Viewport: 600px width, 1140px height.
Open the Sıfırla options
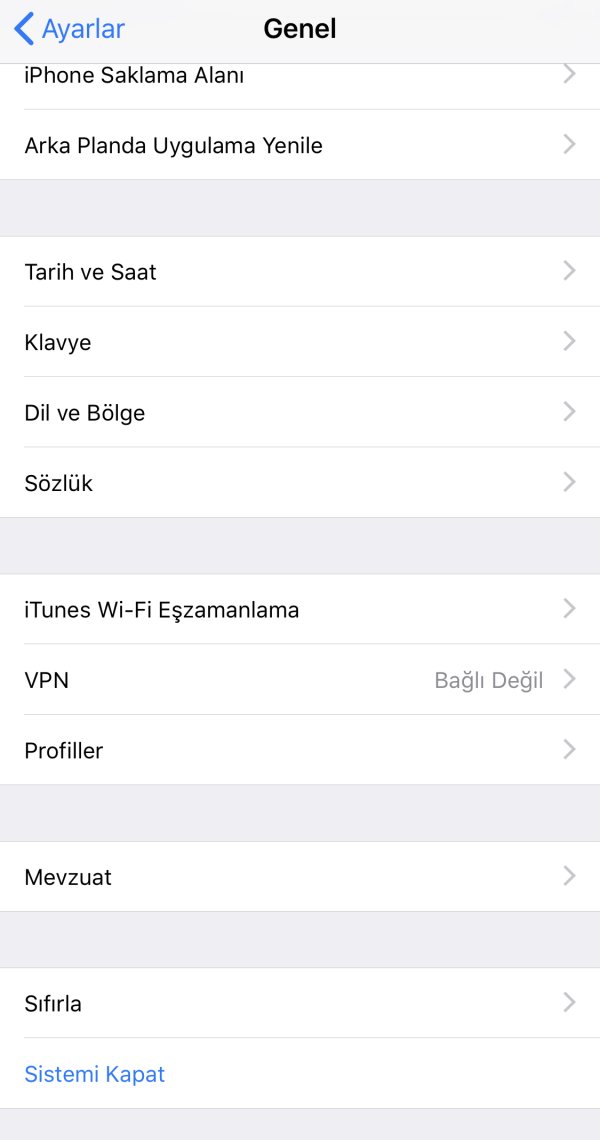300,1003
